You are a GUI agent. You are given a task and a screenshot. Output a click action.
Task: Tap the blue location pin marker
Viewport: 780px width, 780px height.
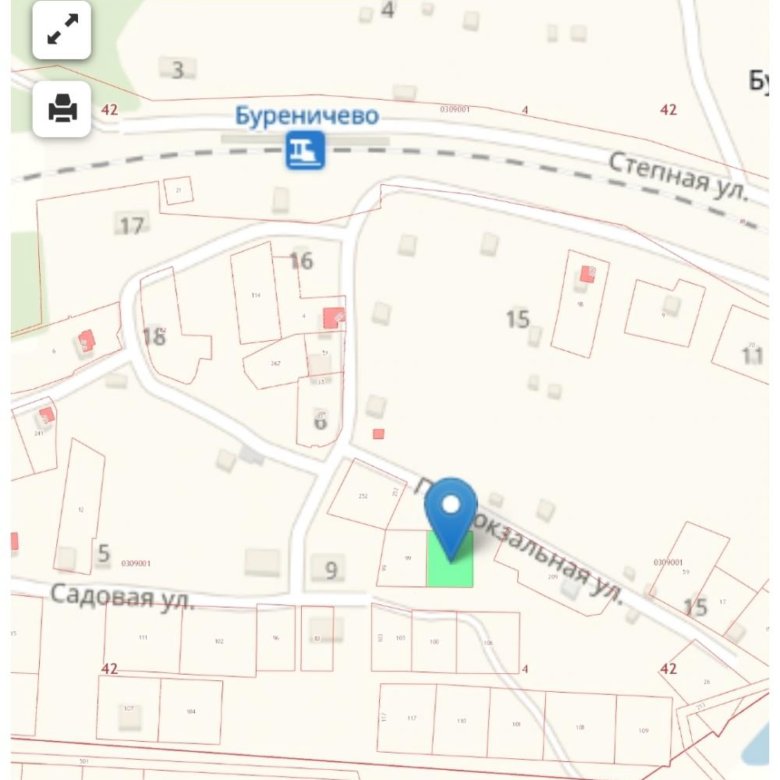[x=450, y=508]
